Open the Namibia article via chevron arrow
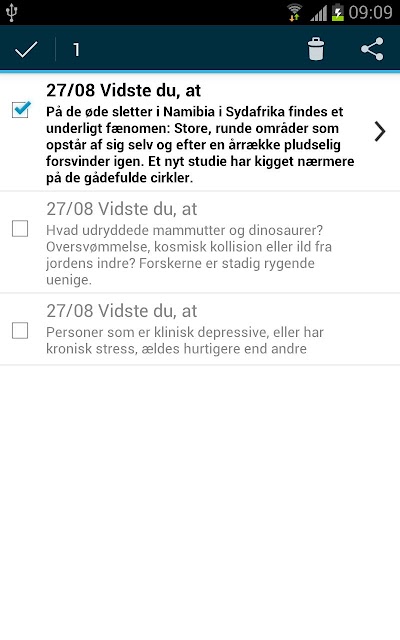 click(380, 131)
